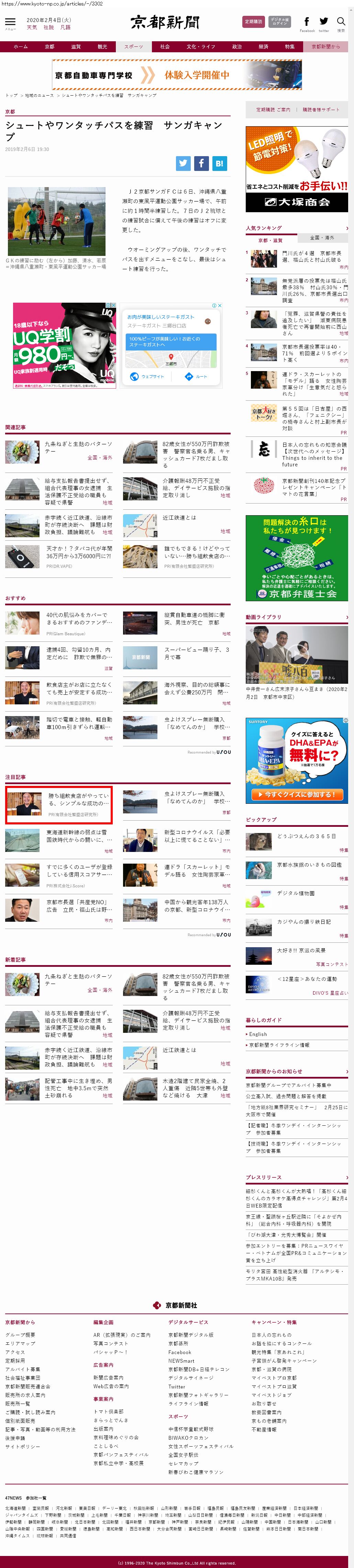Image resolution: width=354 pixels, height=1568 pixels.
Task: Switch ranking to 全国・海外 tab
Action: pos(322,237)
